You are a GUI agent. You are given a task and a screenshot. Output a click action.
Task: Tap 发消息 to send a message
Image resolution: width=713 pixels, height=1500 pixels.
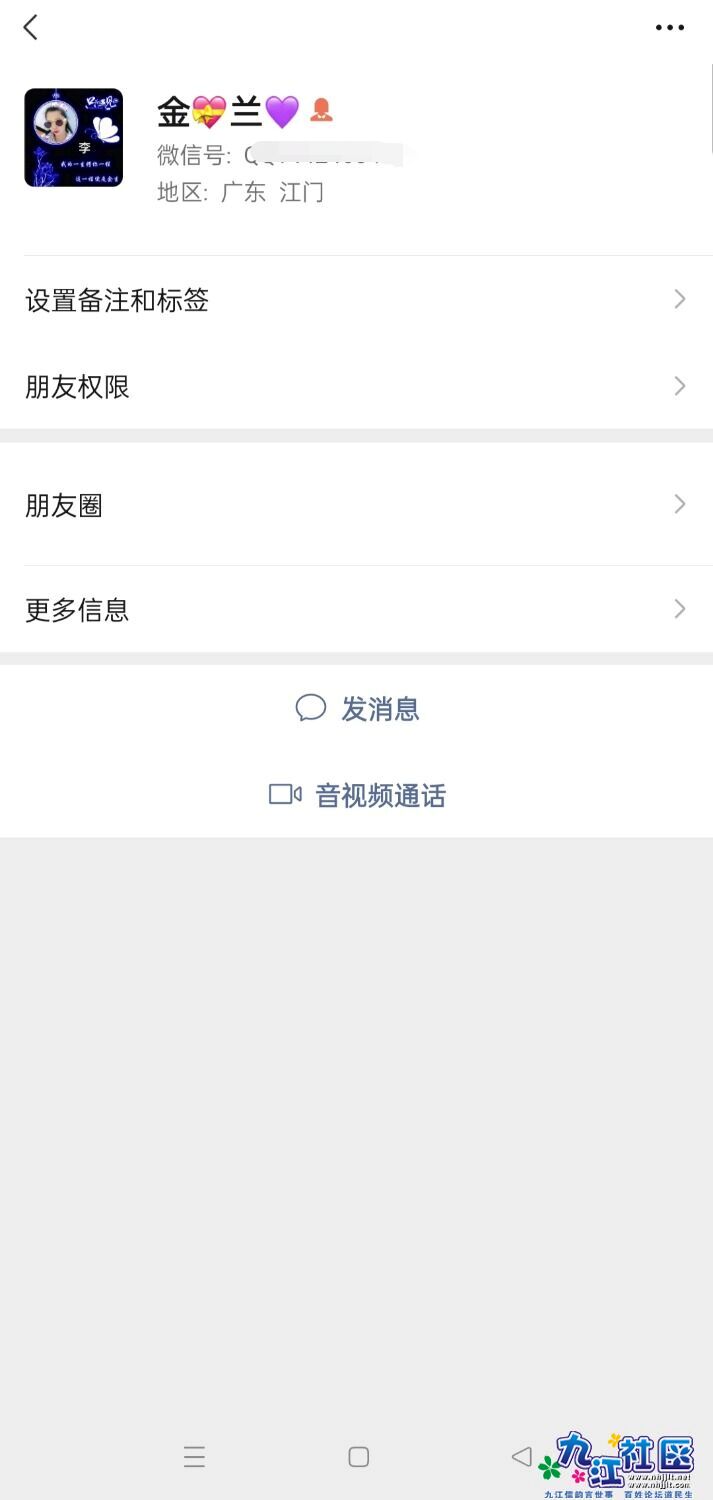pyautogui.click(x=357, y=709)
